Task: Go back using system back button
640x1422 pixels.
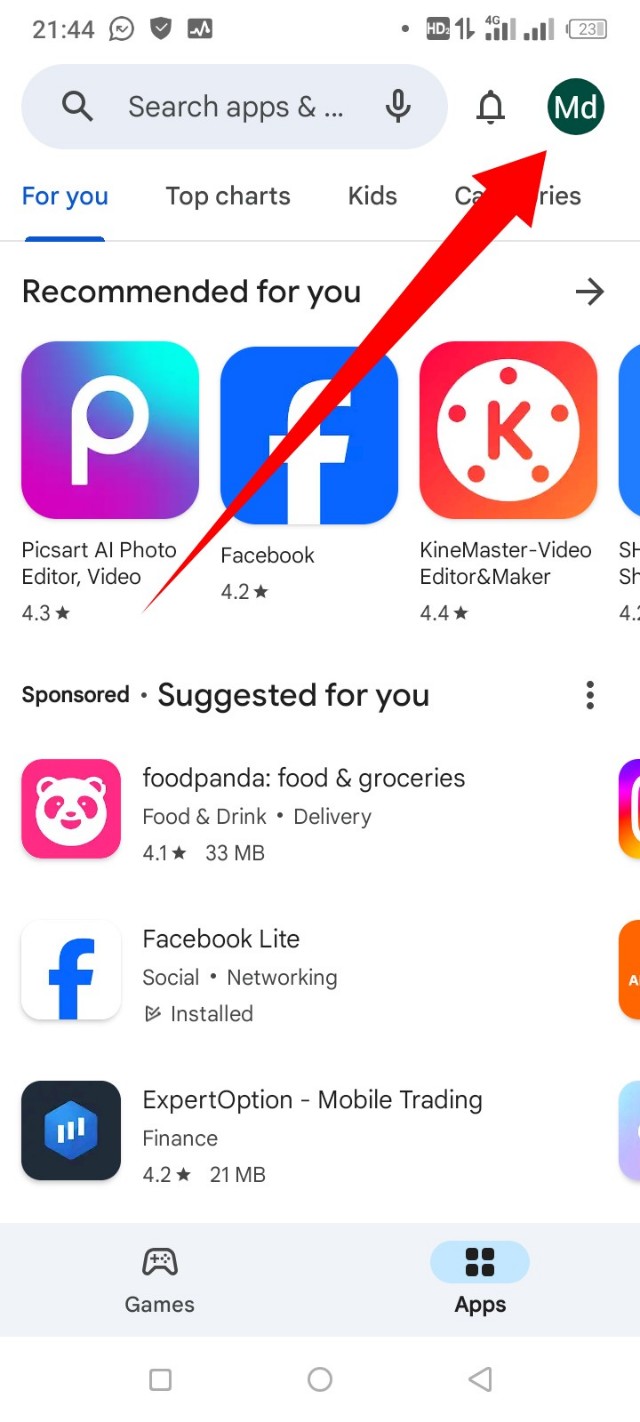Action: pos(480,1380)
